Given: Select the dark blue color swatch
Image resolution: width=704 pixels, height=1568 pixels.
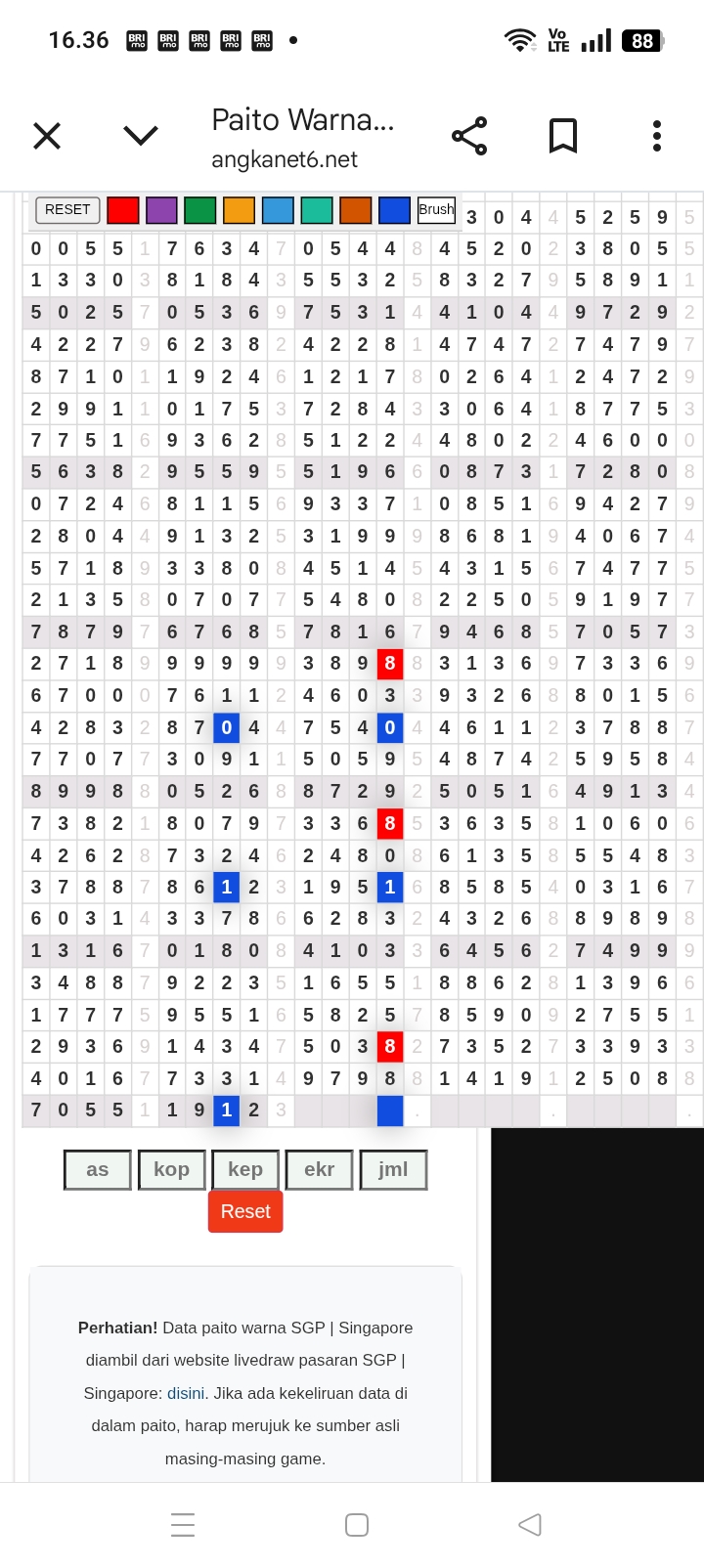Looking at the screenshot, I should 394,210.
